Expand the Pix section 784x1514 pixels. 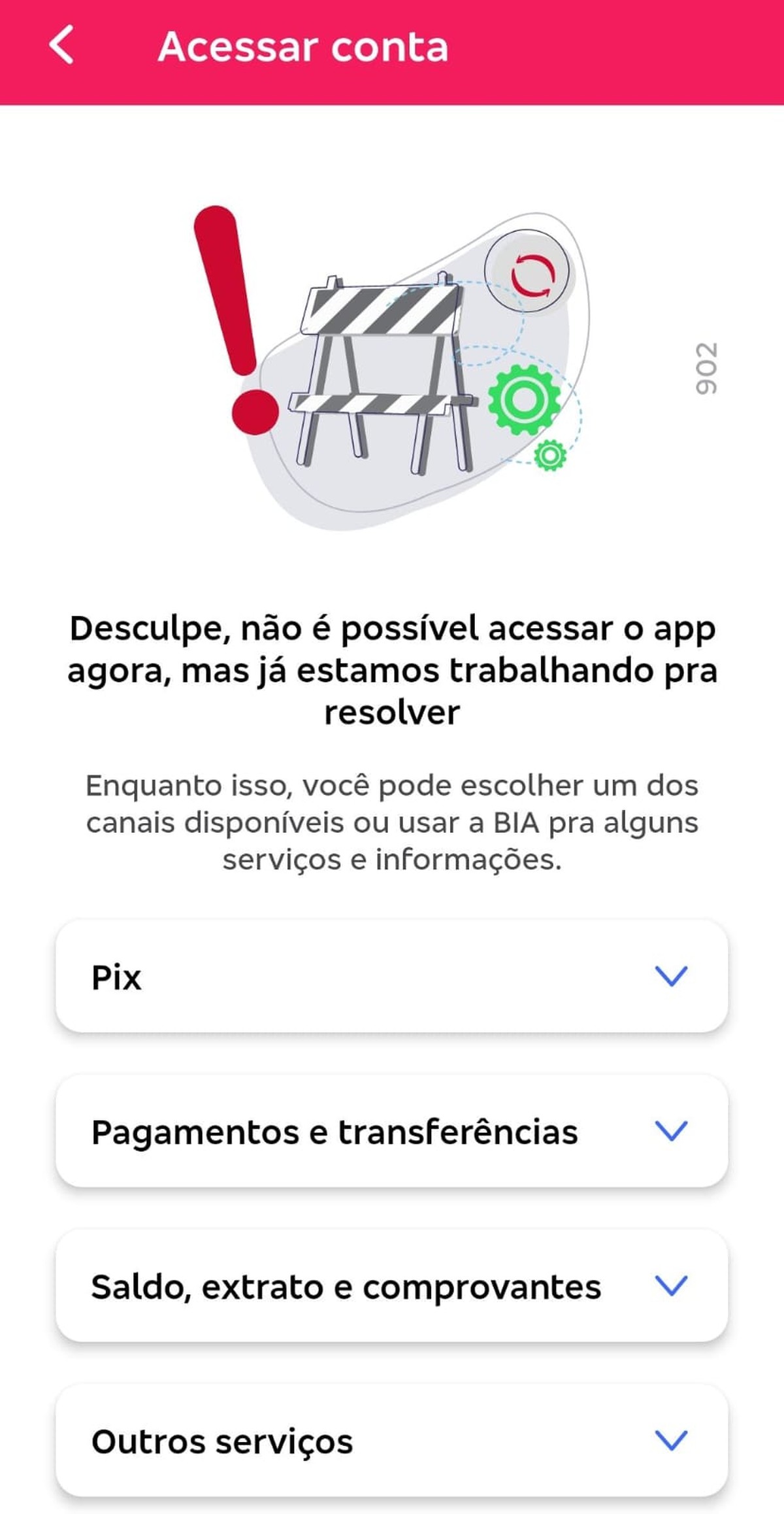pyautogui.click(x=392, y=975)
